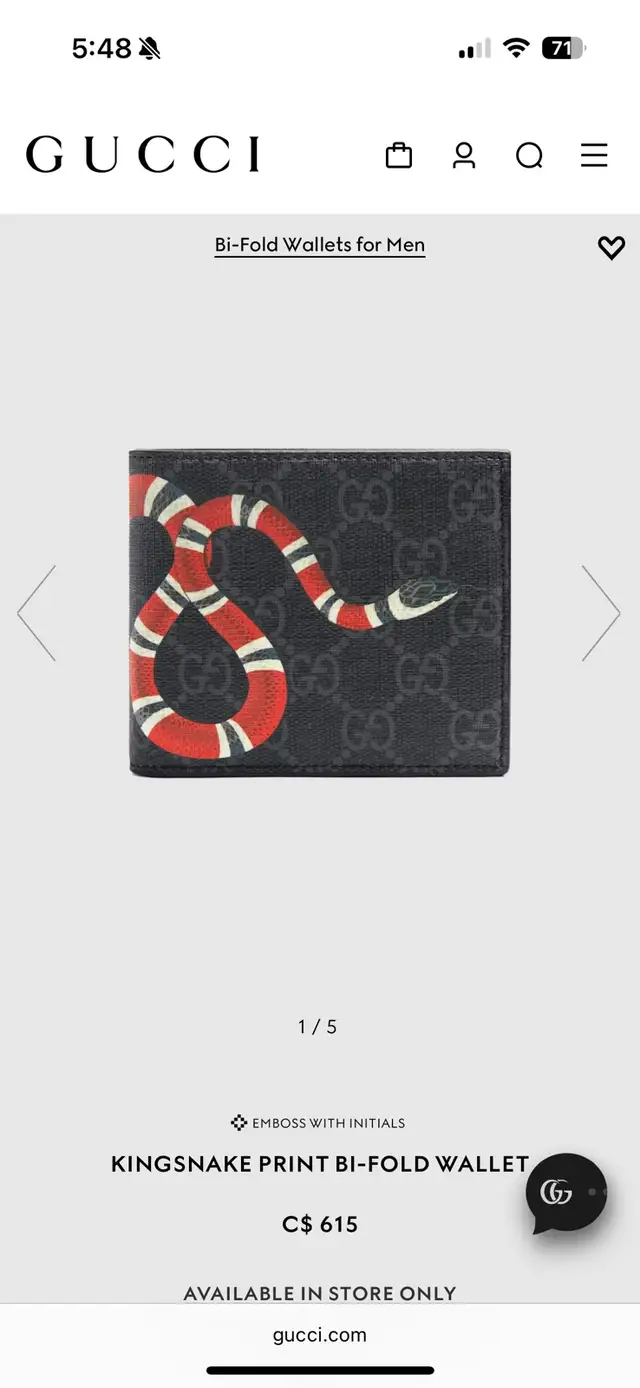Open the hamburger menu
This screenshot has width=640, height=1388.
[594, 155]
